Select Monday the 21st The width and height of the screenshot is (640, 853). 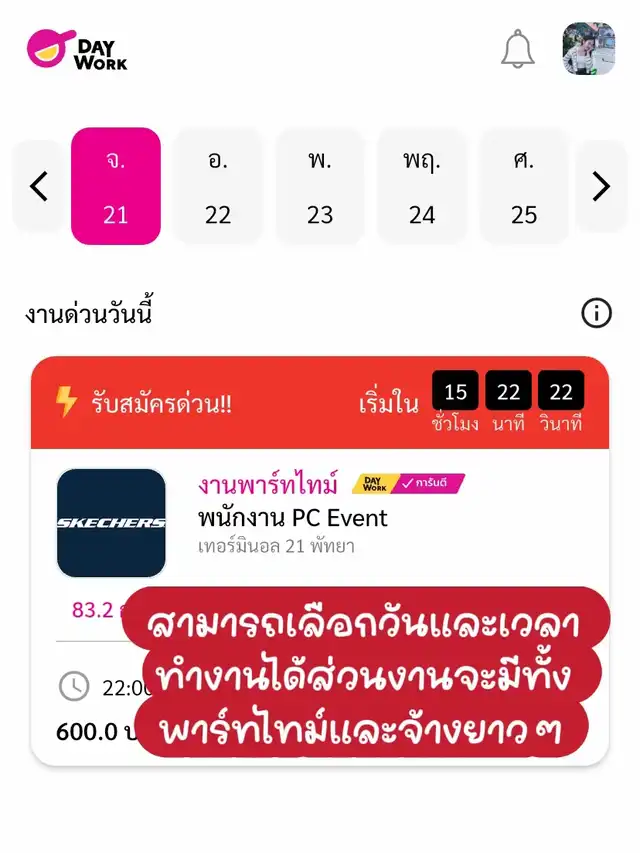pos(116,186)
